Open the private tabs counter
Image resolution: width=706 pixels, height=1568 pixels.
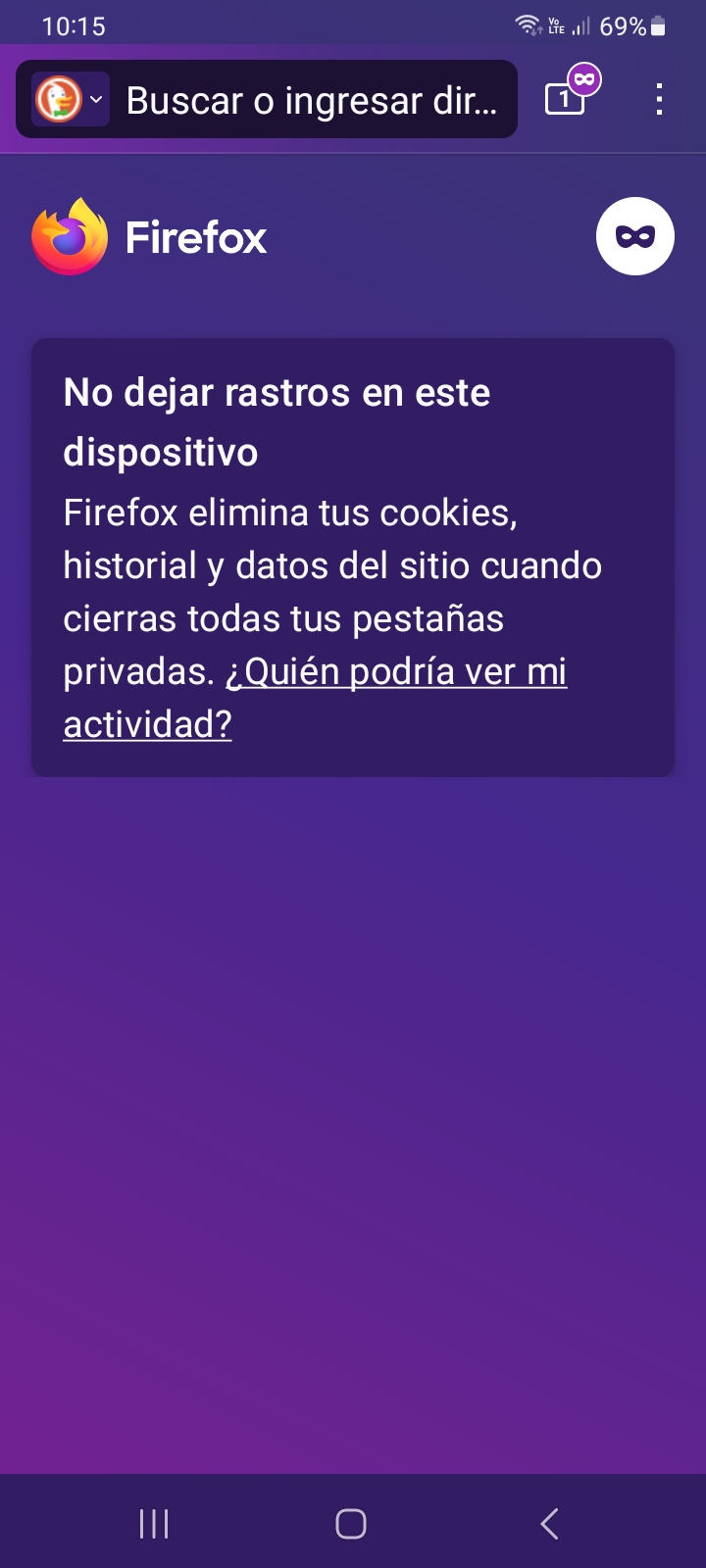567,98
